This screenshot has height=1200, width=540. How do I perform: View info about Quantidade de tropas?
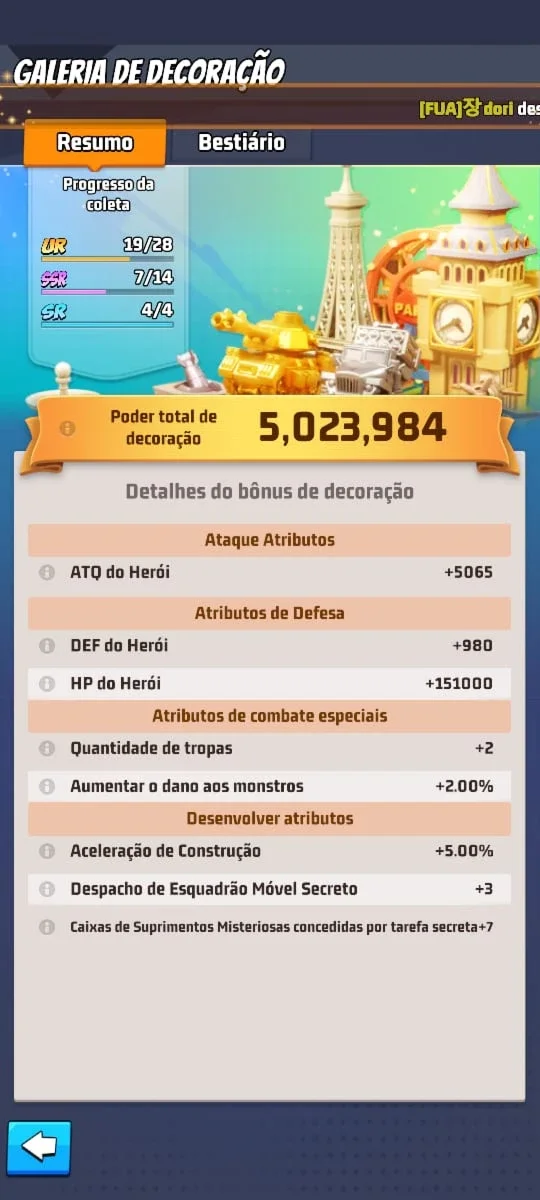46,748
